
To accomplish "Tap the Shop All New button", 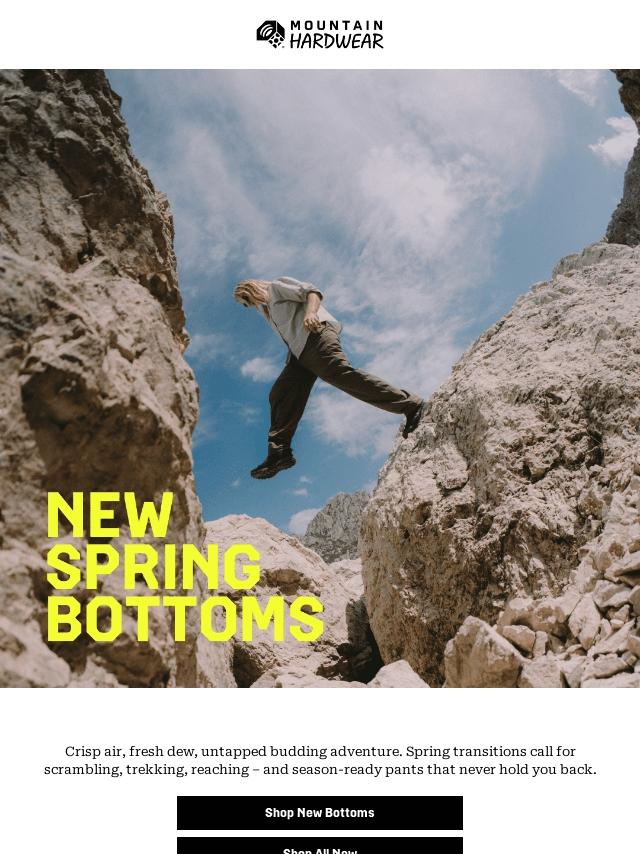I will pyautogui.click(x=320, y=847).
